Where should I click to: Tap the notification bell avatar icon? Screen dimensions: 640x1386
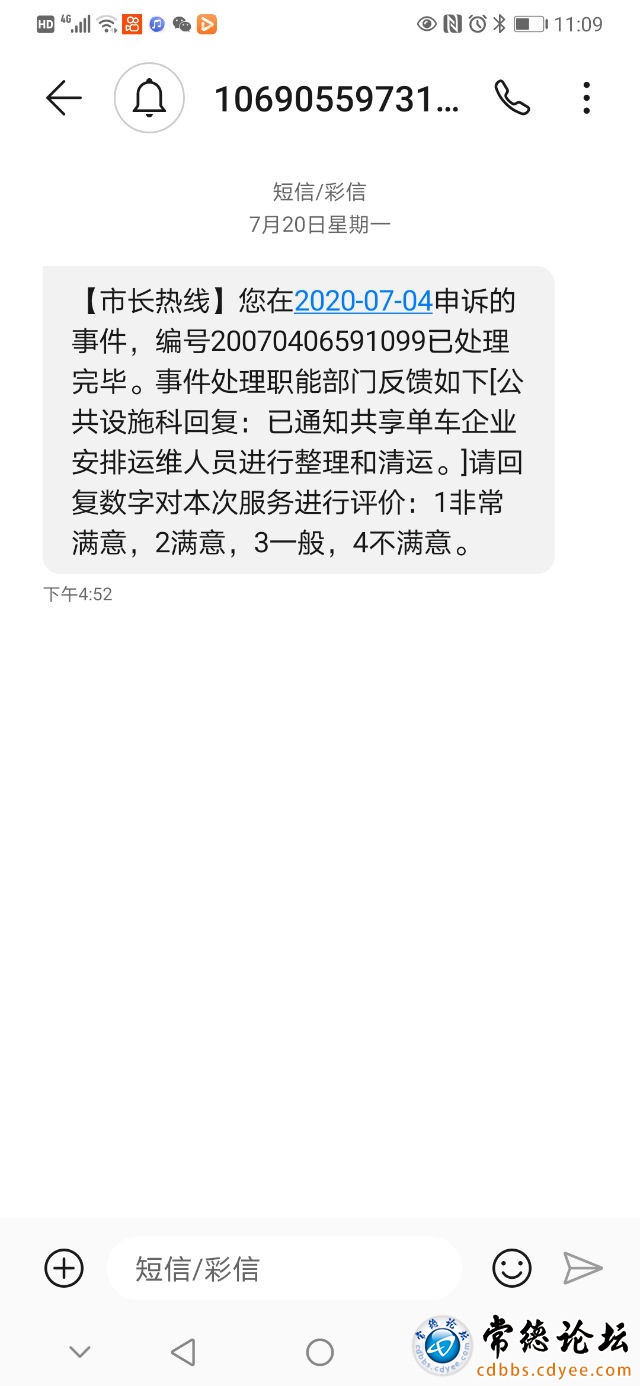tap(149, 98)
